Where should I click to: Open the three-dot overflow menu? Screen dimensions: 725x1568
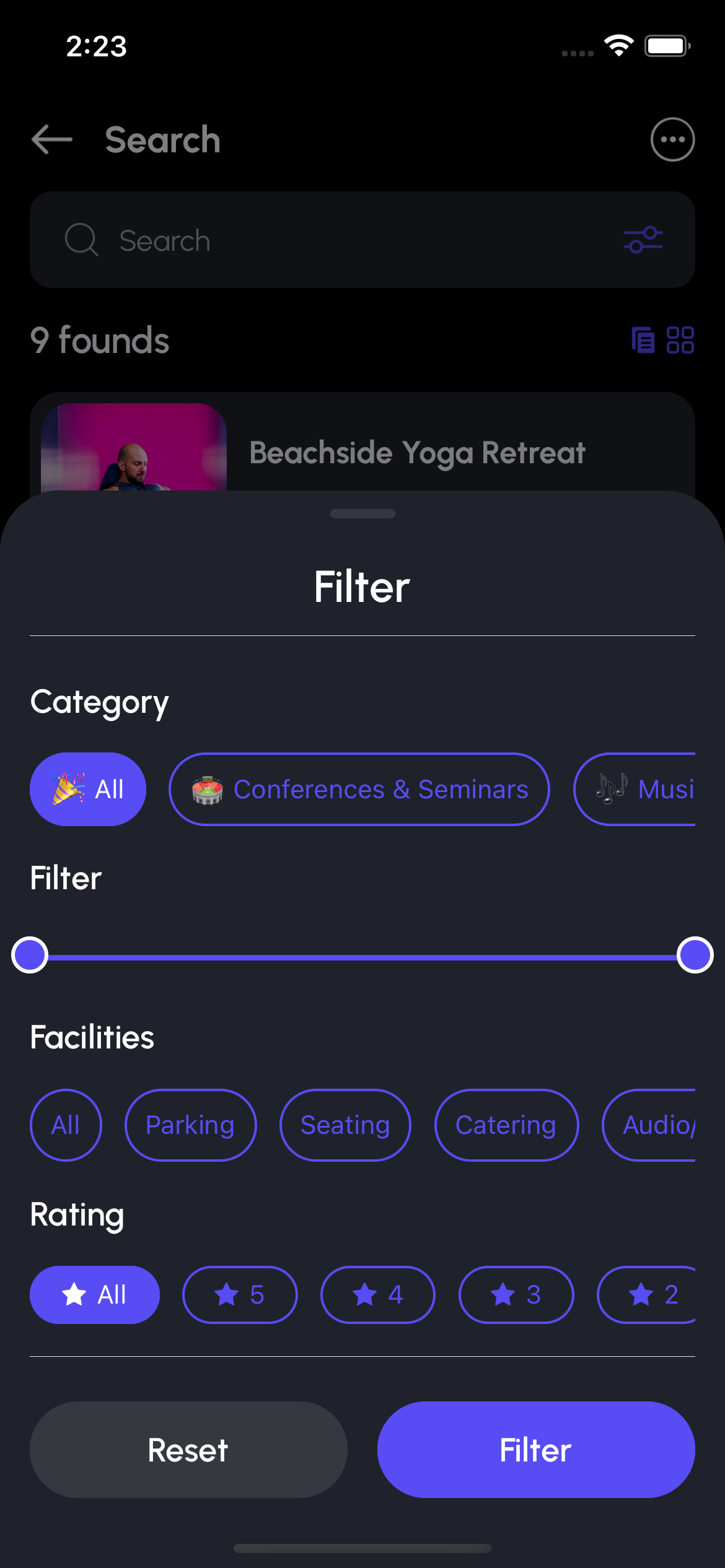pyautogui.click(x=672, y=139)
